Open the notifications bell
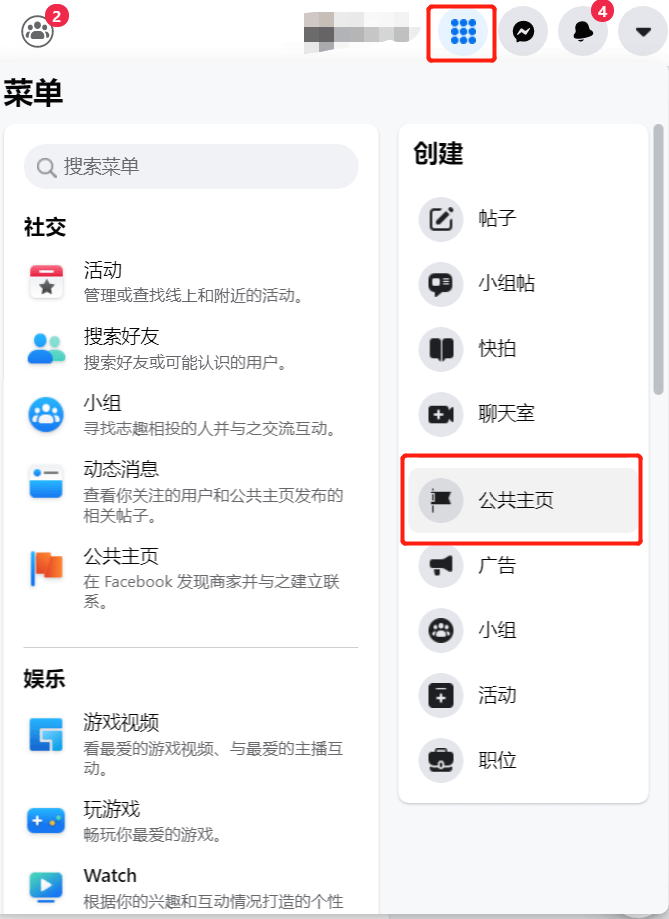This screenshot has height=919, width=669. click(583, 32)
